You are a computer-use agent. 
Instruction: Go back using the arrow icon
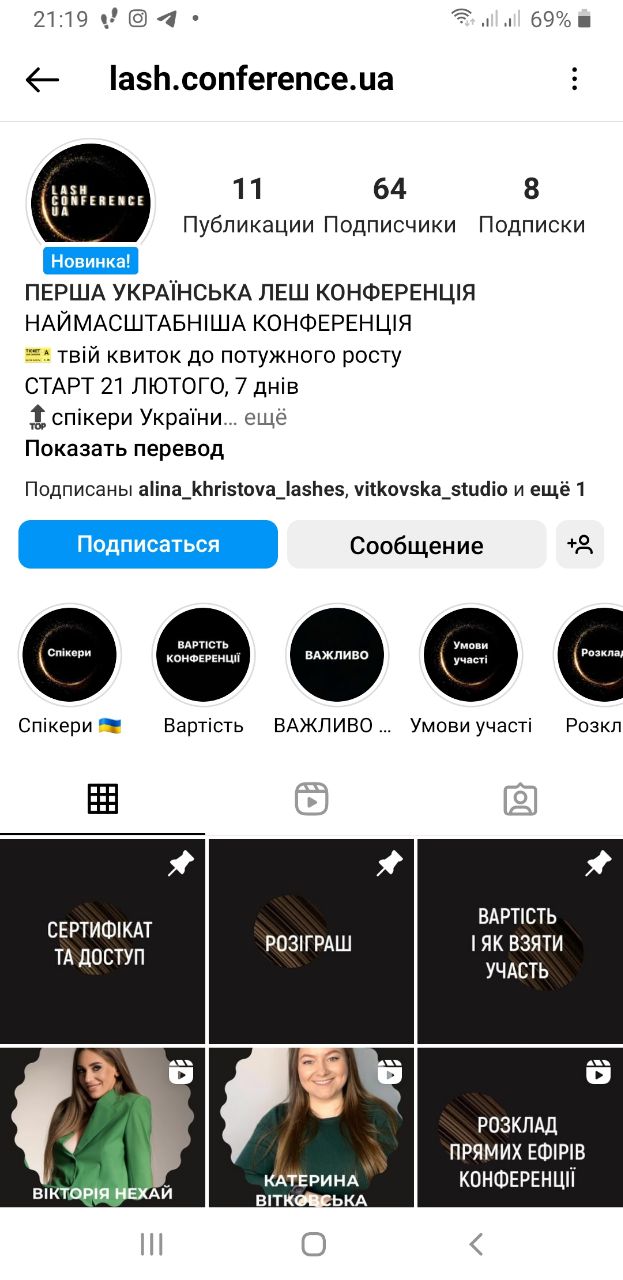(42, 80)
